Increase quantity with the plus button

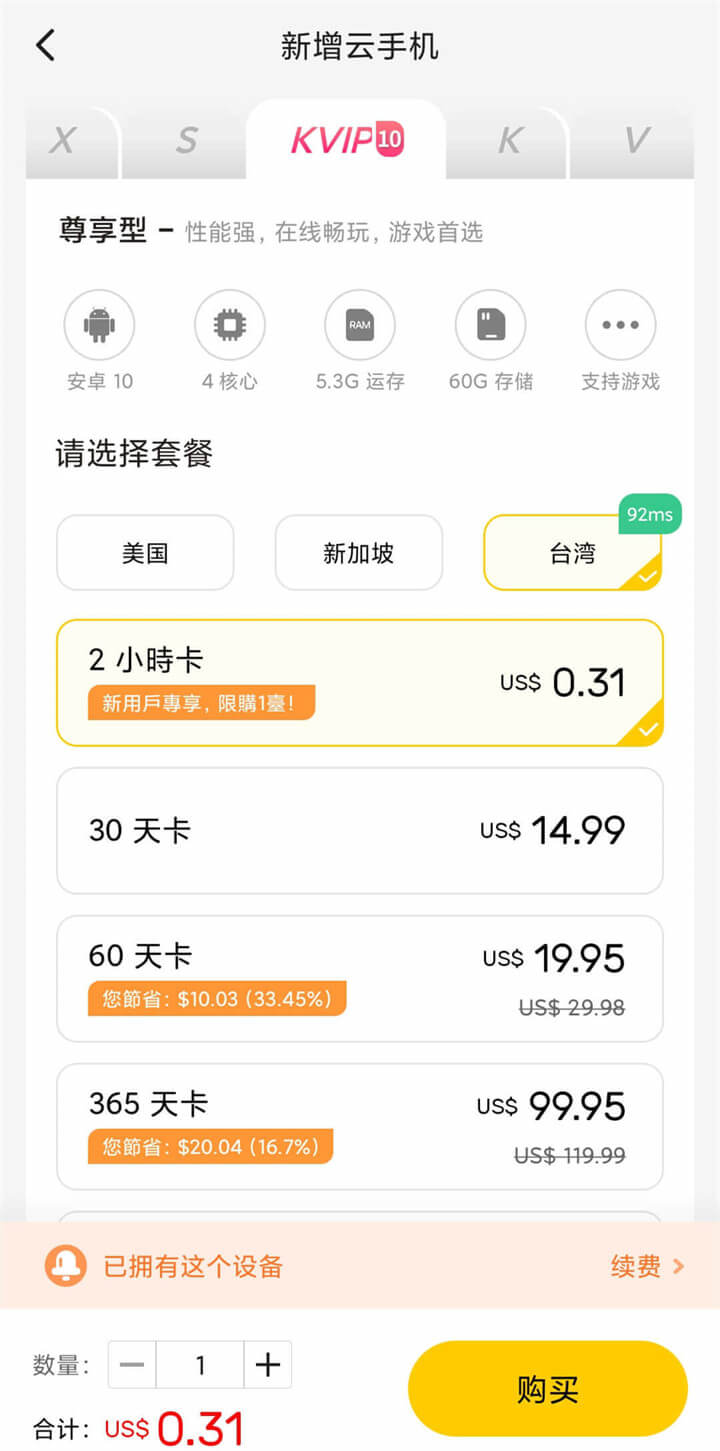[x=268, y=1365]
